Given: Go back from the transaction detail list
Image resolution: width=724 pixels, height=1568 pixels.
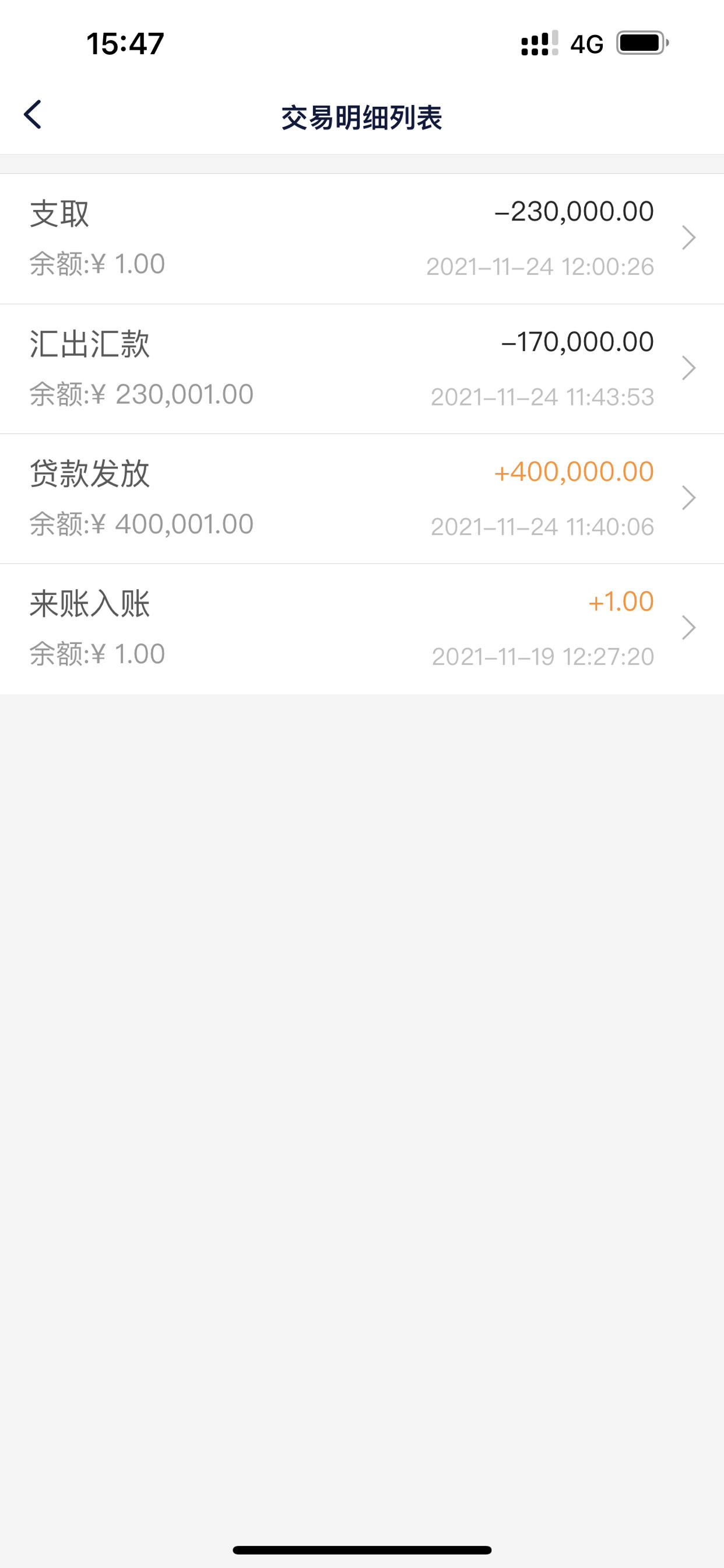Looking at the screenshot, I should point(33,115).
